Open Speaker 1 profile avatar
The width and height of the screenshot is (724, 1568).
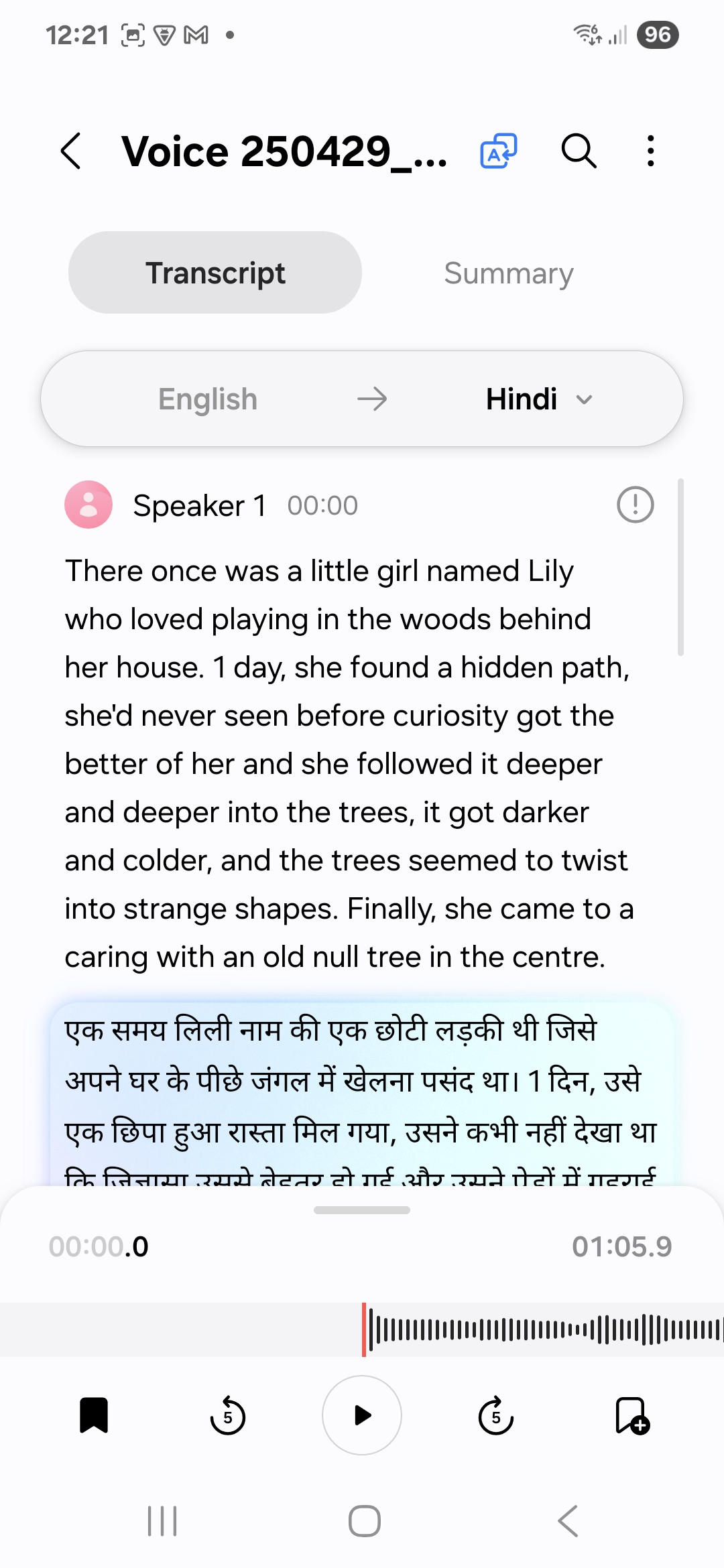[x=88, y=505]
